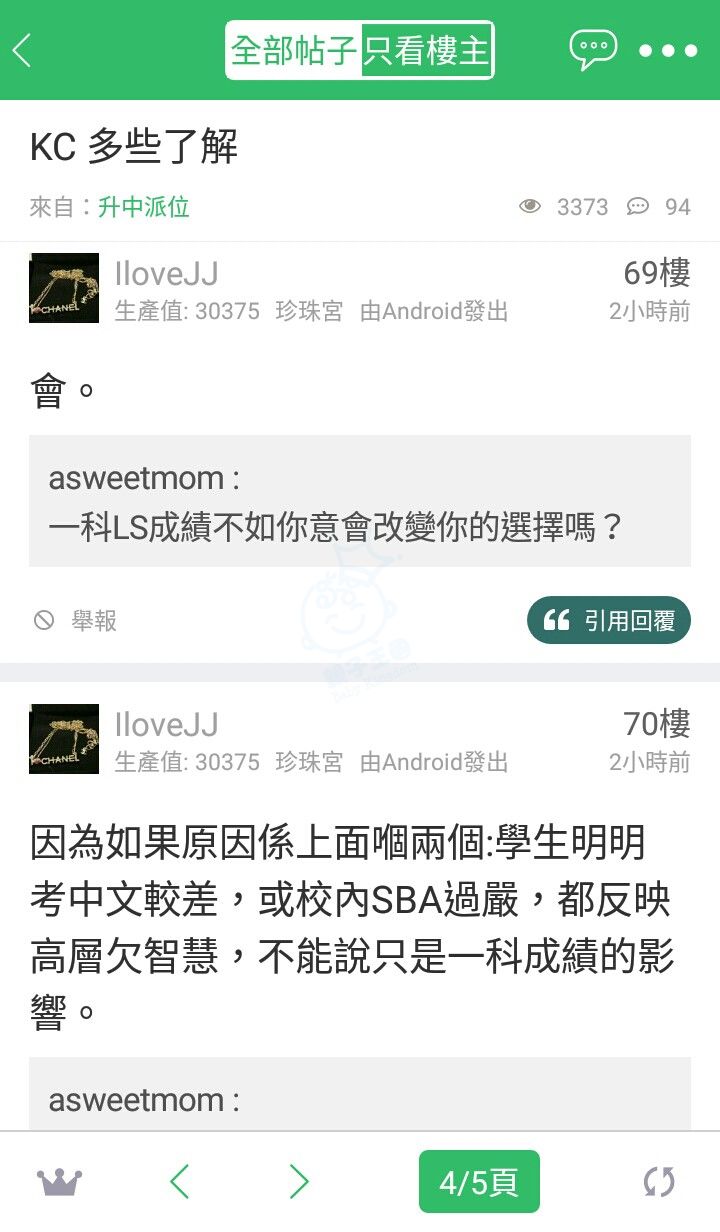Open the reply speech bubble icon

[592, 49]
